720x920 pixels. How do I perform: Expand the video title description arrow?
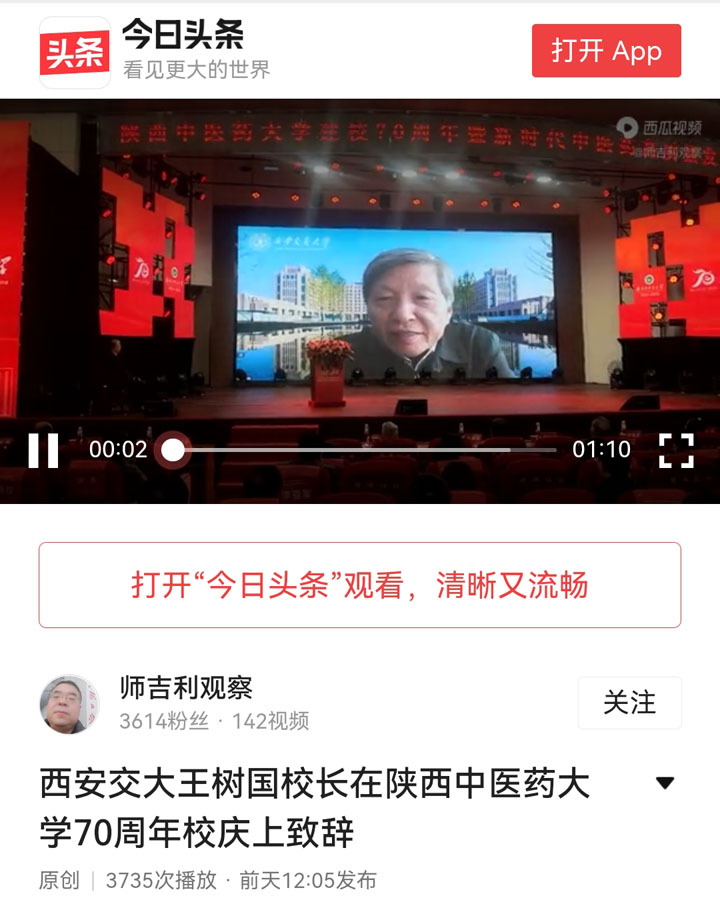tap(665, 783)
